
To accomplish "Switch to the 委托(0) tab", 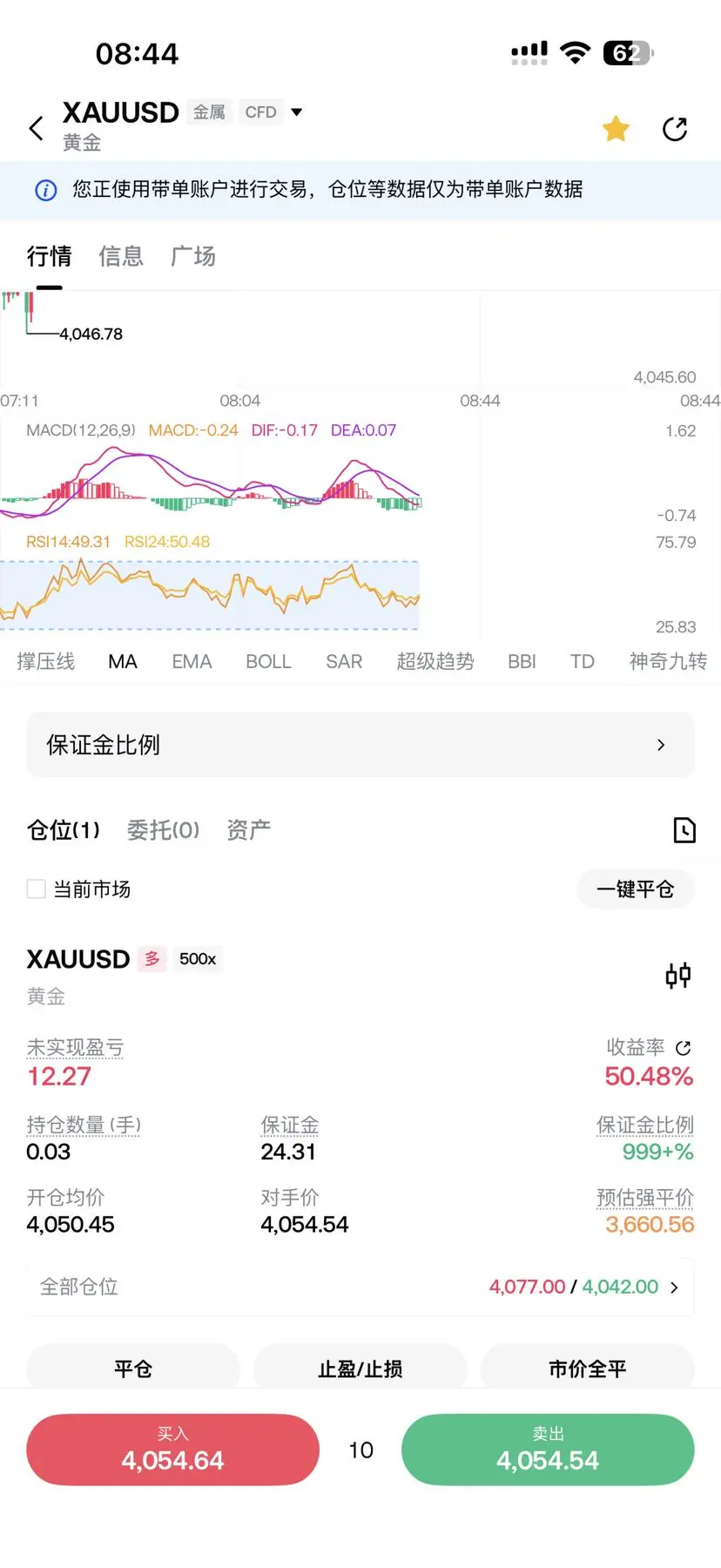I will (x=163, y=829).
